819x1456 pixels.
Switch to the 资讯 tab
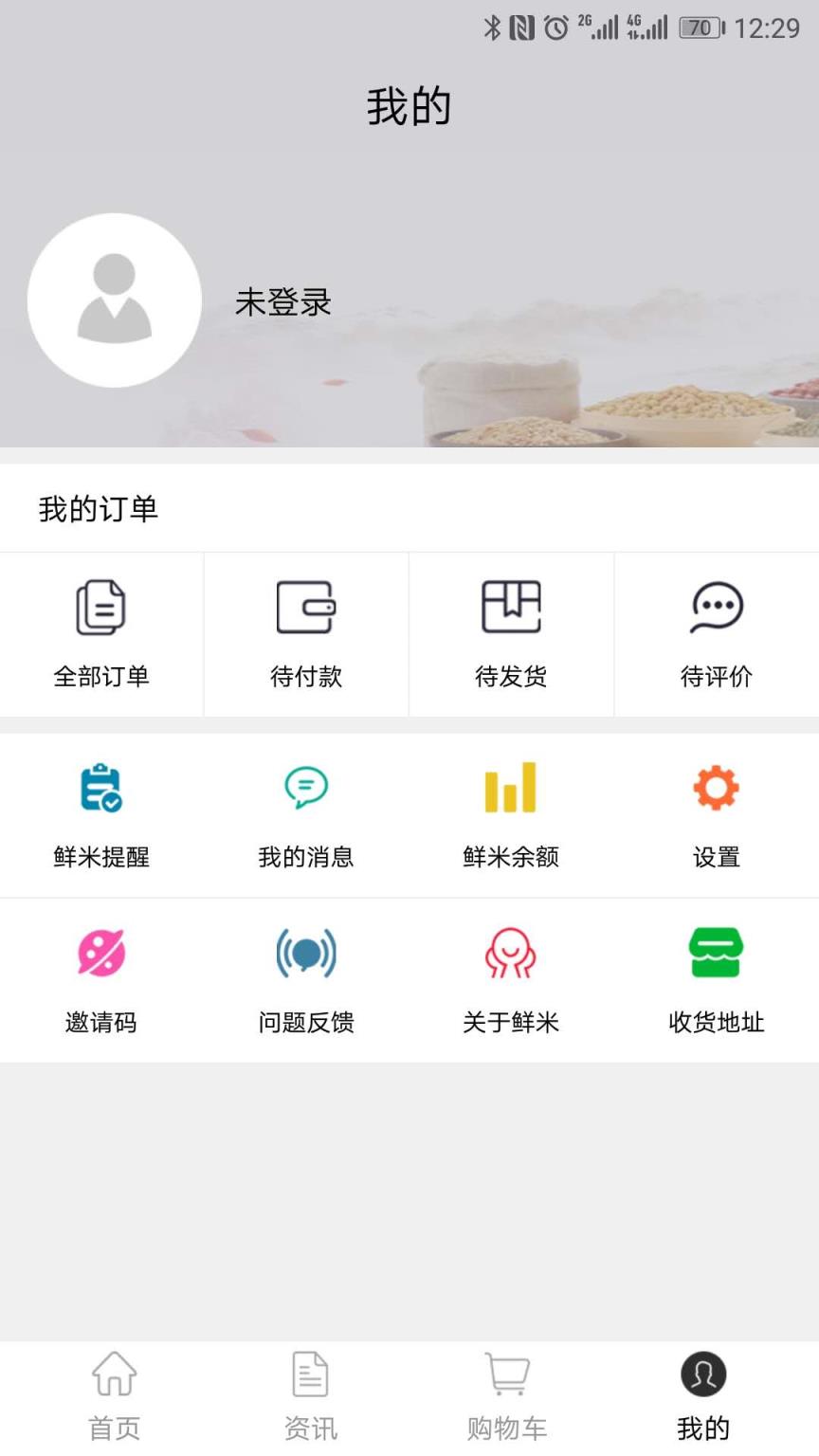coord(307,1393)
